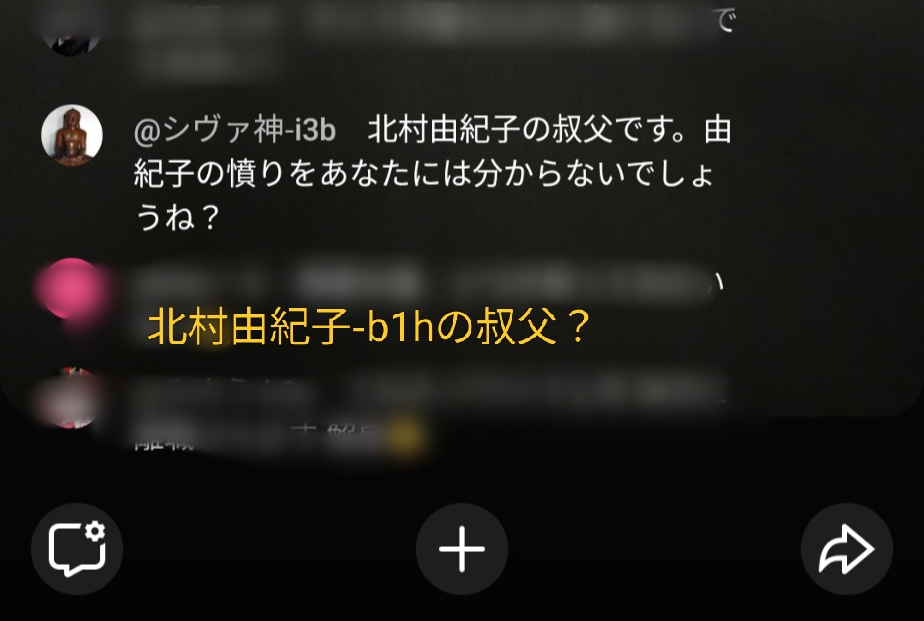
Task: Share using the arrow icon
Action: pos(846,550)
